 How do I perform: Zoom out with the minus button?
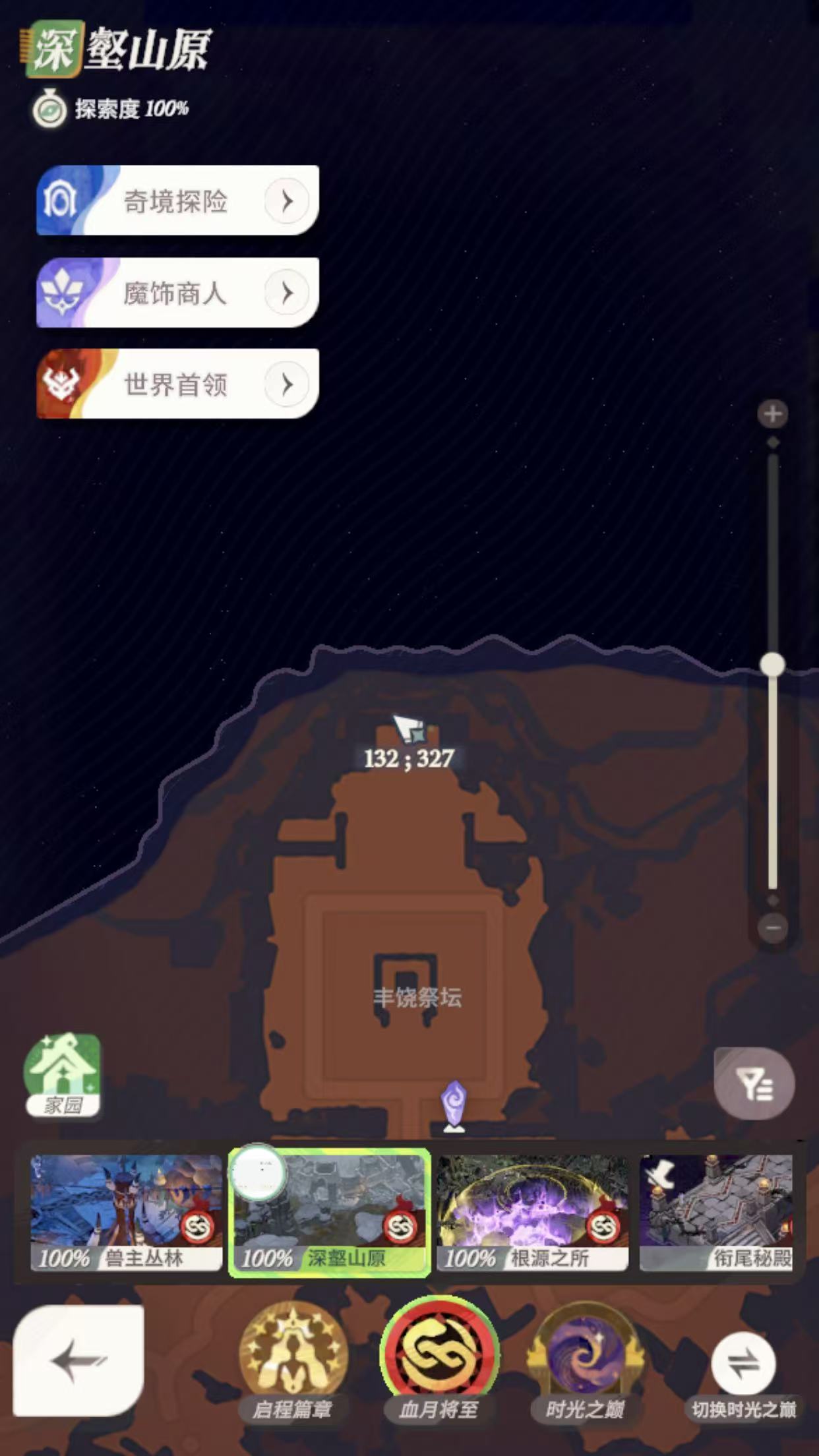click(x=772, y=928)
